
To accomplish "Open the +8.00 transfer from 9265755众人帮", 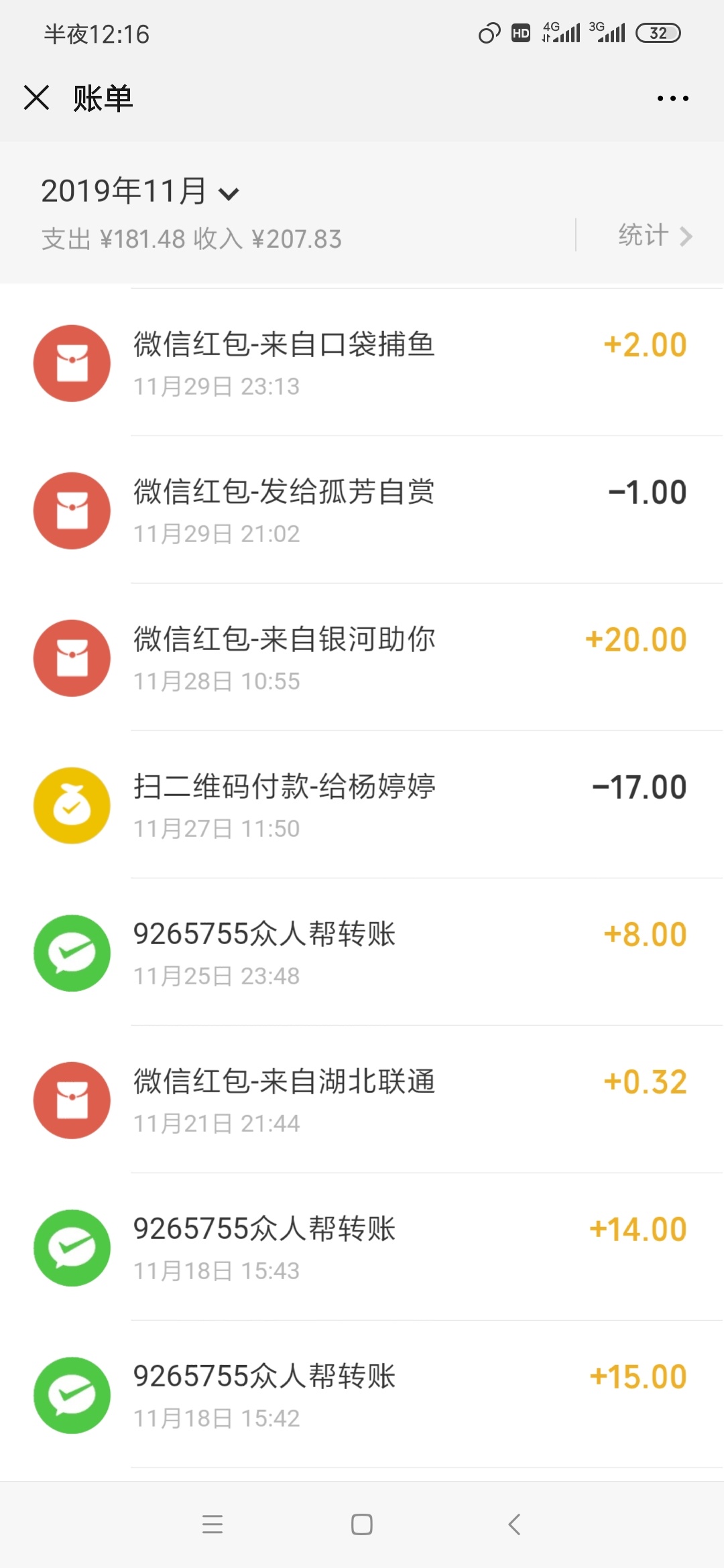I will (362, 952).
